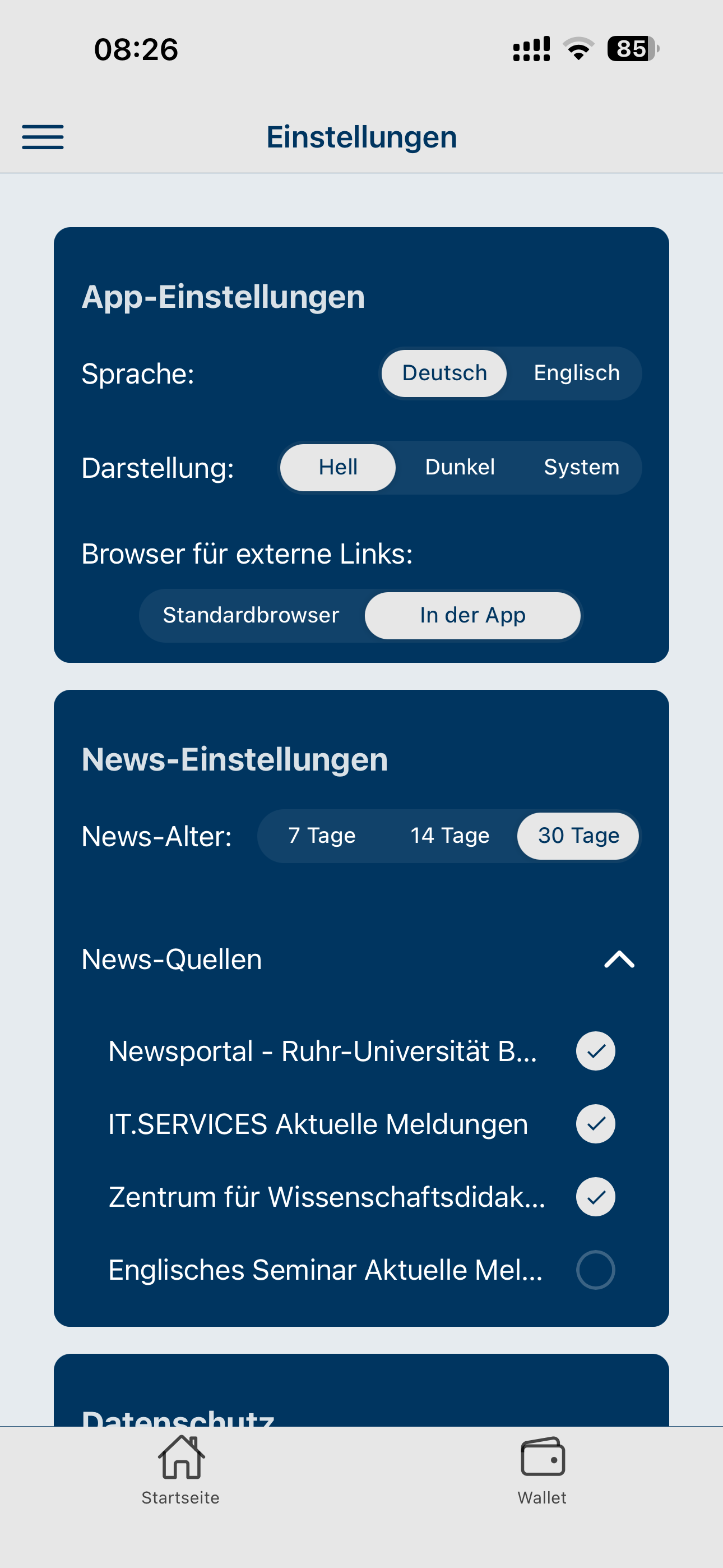
Task: Select 30 Tage news age
Action: pyautogui.click(x=578, y=836)
